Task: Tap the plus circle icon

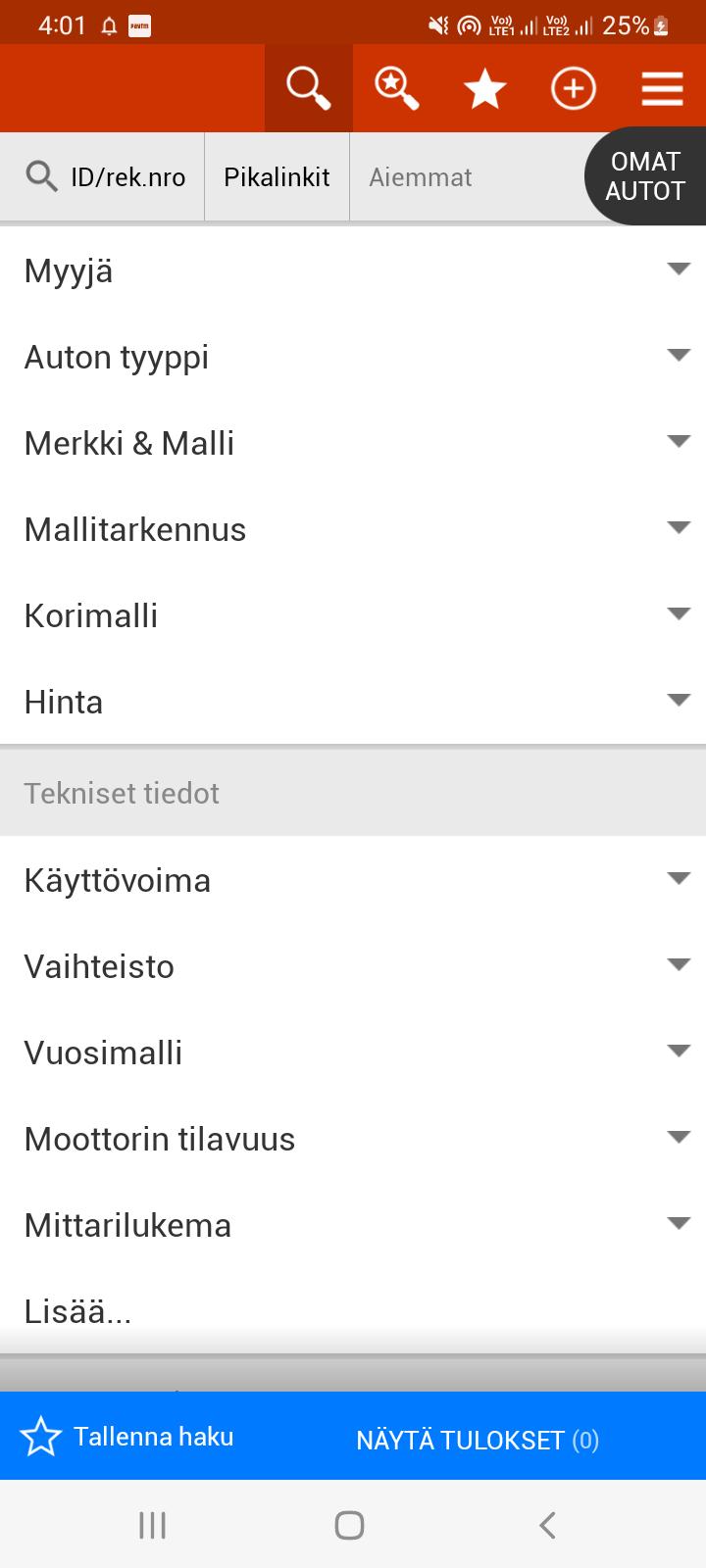Action: click(574, 88)
